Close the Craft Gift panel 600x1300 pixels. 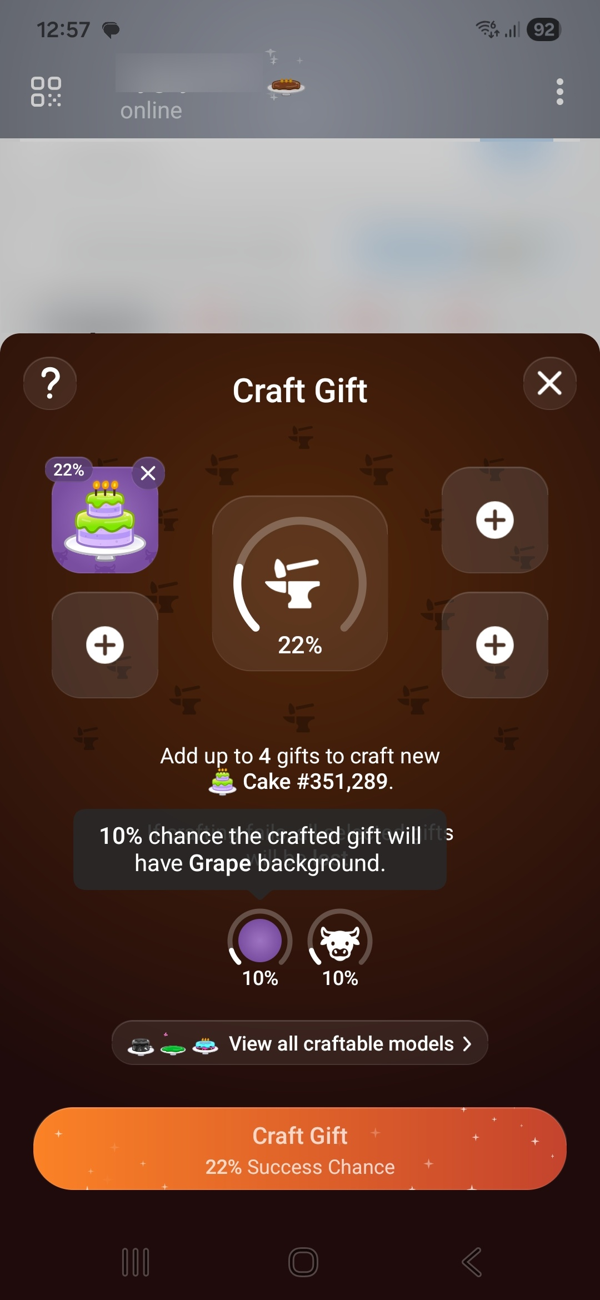[549, 382]
